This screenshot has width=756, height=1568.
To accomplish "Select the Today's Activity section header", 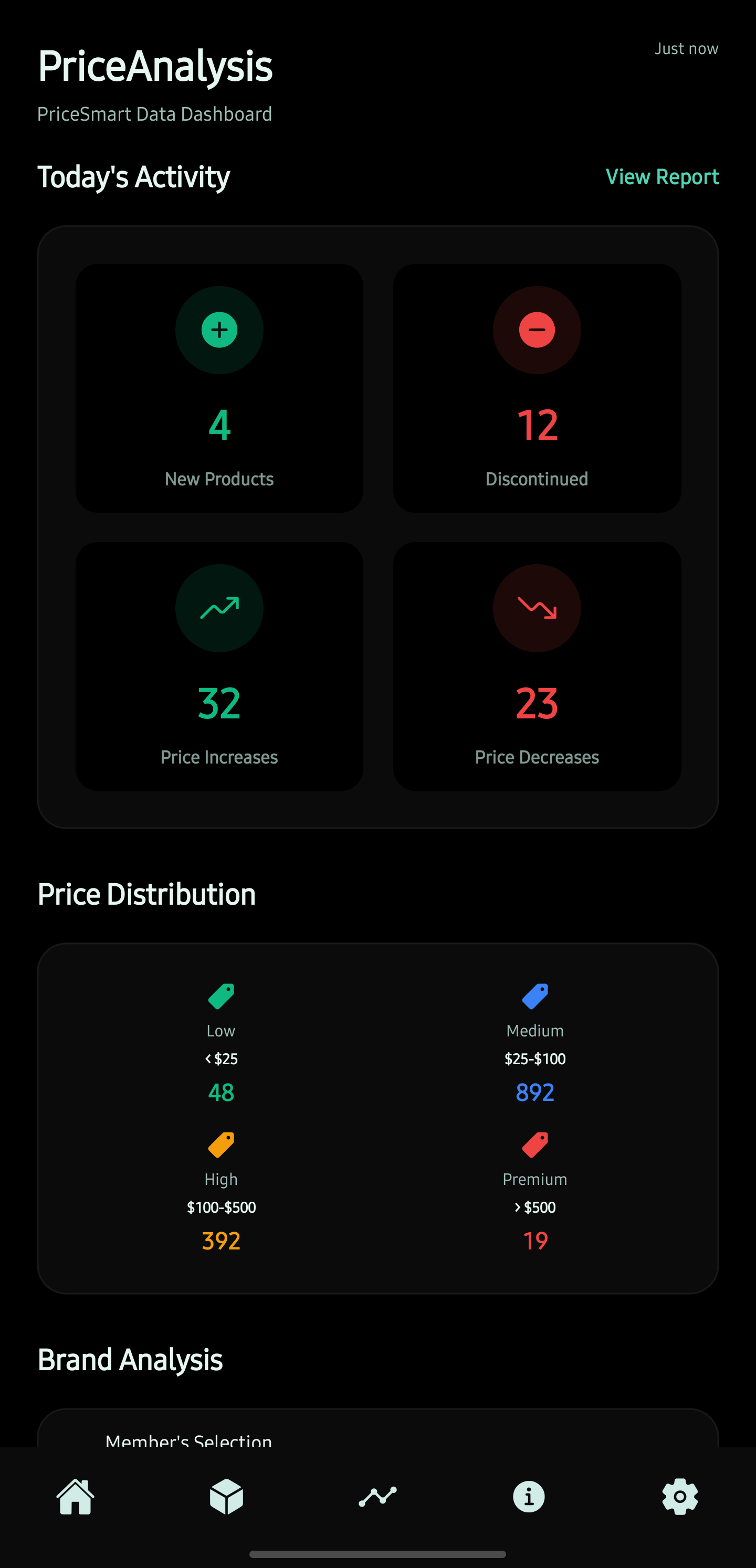I will pyautogui.click(x=133, y=177).
